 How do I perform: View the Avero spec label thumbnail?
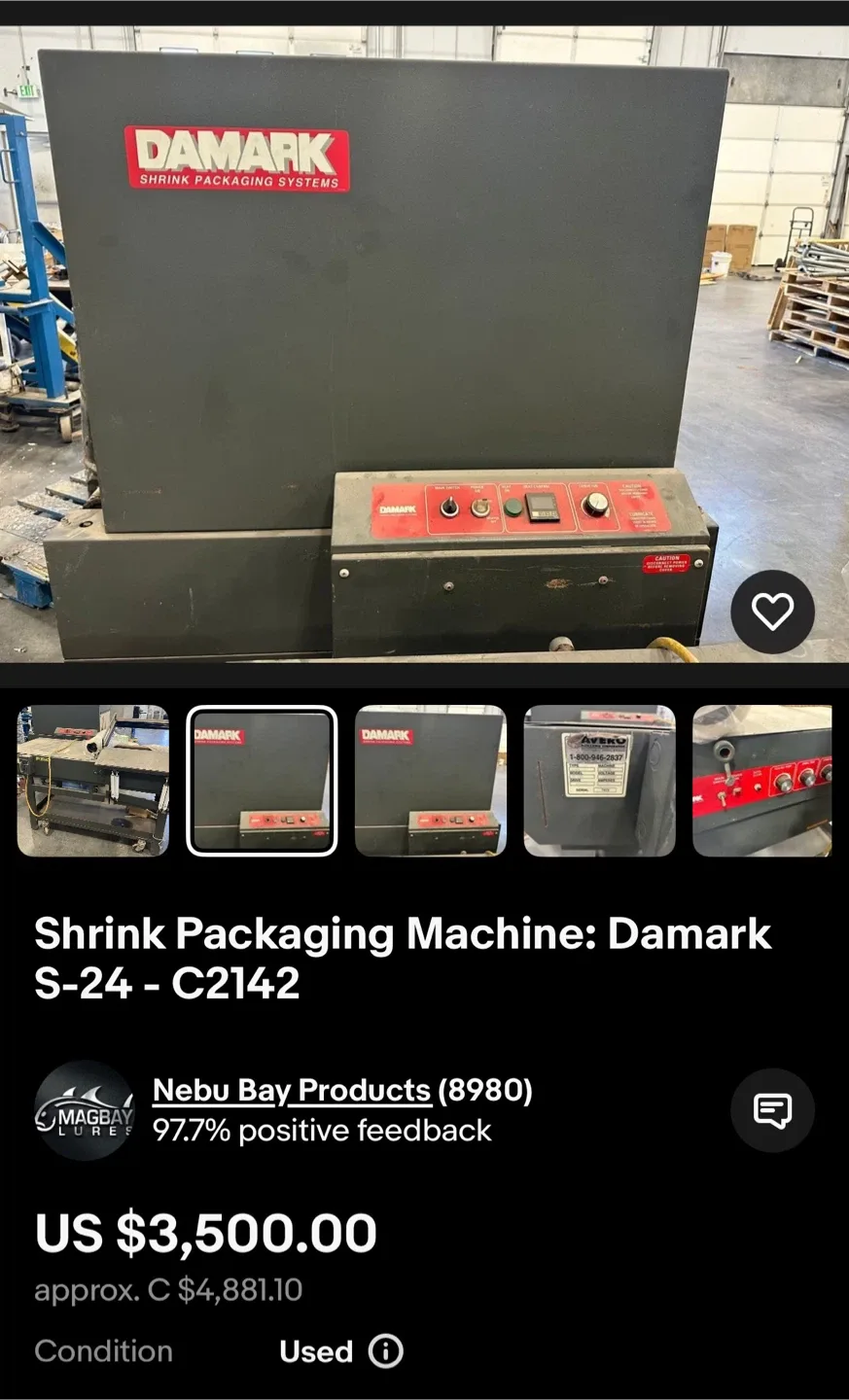click(599, 781)
